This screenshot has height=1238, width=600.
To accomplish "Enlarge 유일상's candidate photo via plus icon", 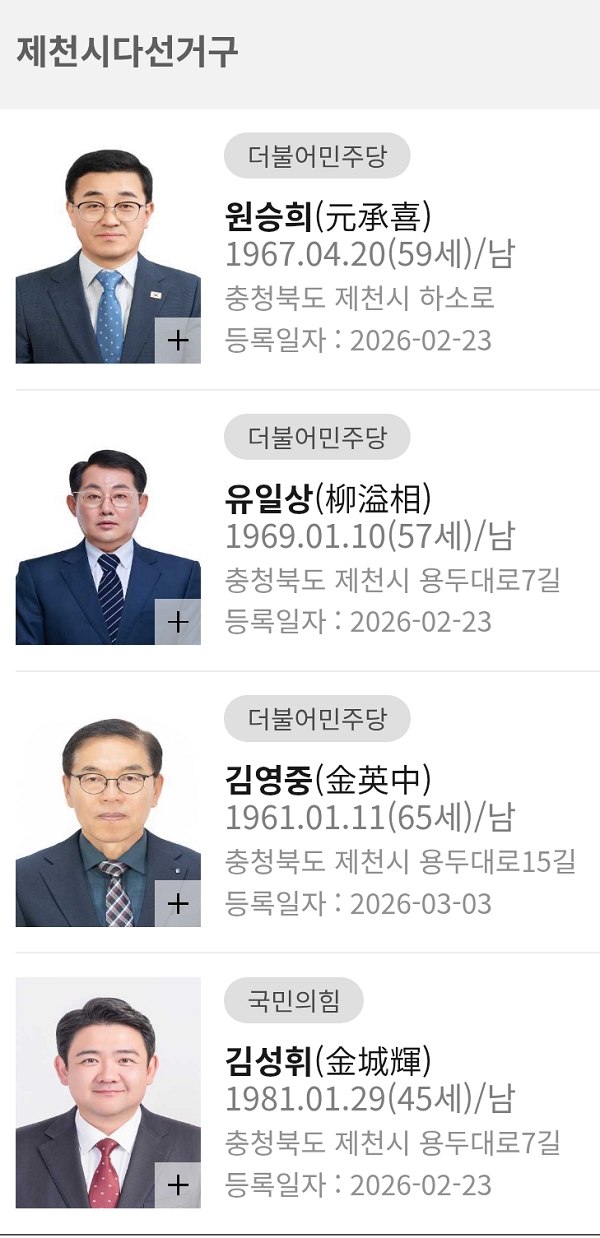I will point(178,622).
